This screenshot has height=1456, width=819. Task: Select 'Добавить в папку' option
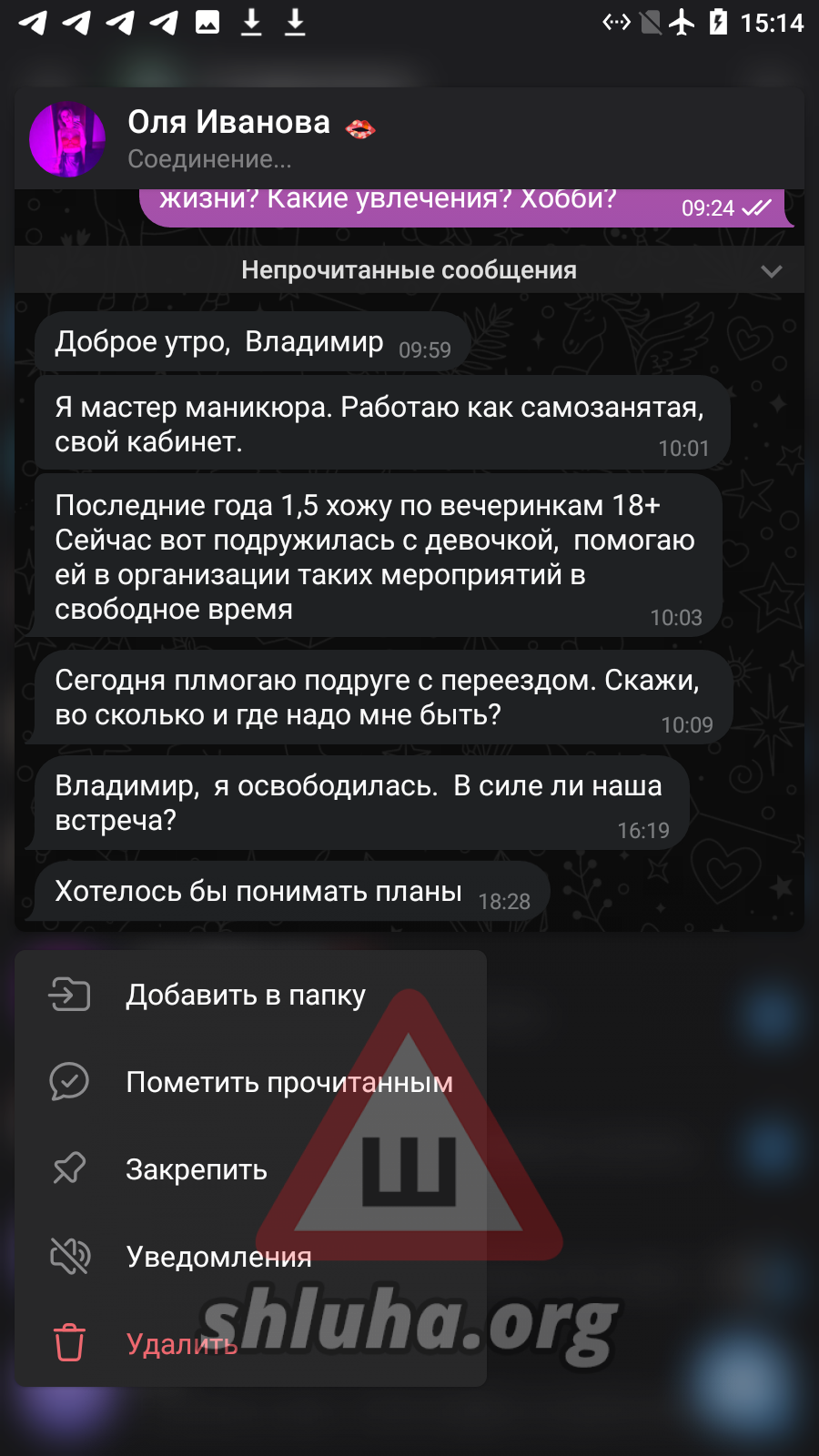(246, 995)
